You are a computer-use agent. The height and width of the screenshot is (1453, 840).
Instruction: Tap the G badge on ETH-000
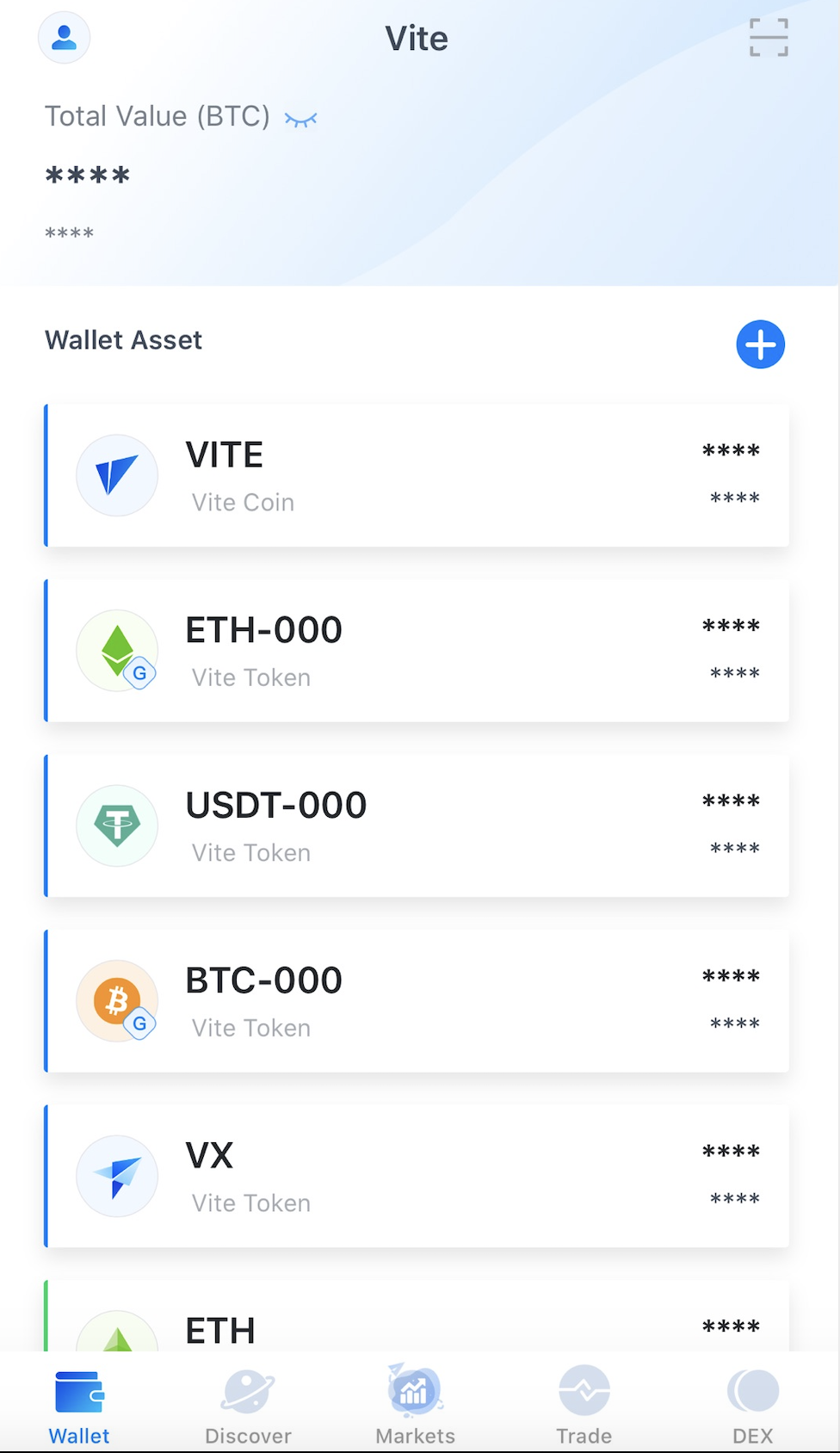139,674
